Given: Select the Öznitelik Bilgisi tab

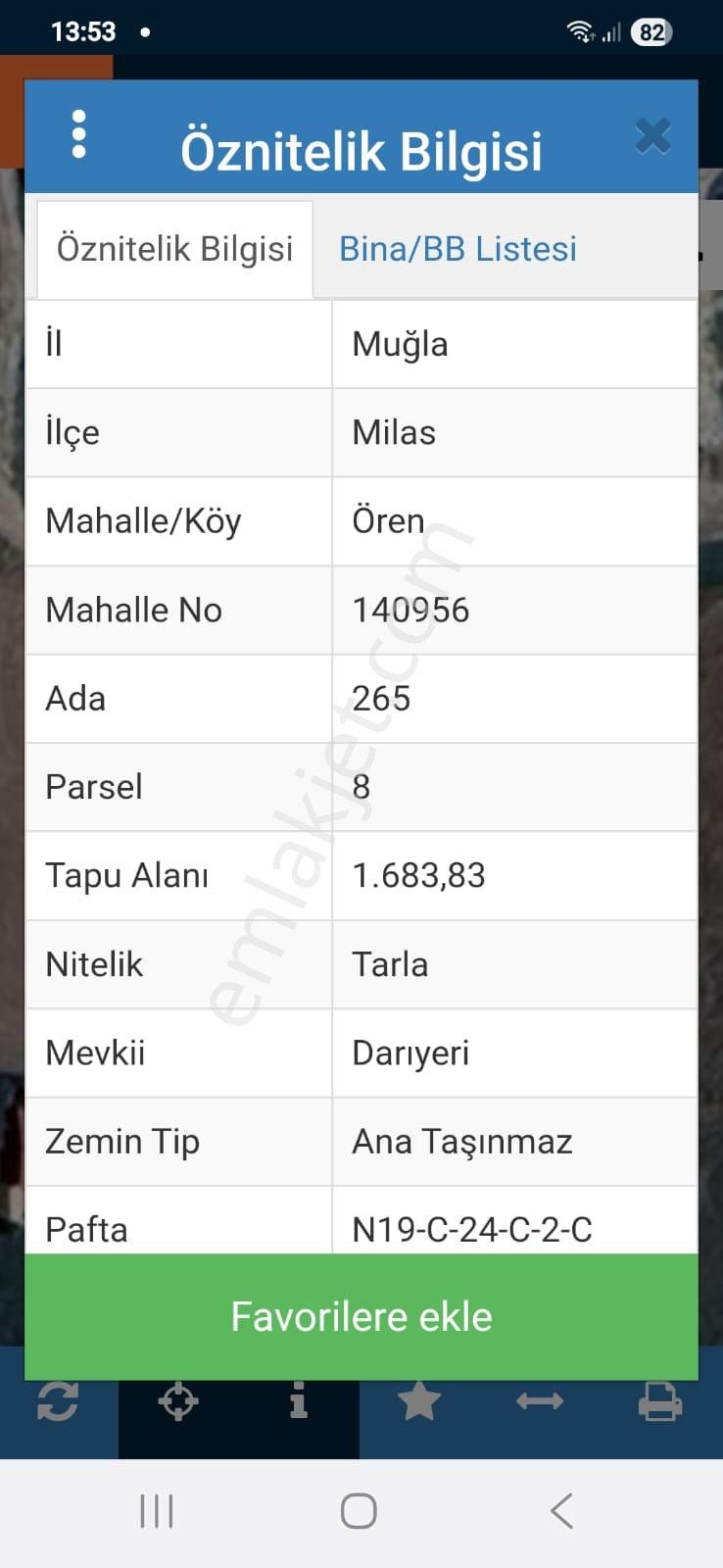Looking at the screenshot, I should tap(175, 248).
